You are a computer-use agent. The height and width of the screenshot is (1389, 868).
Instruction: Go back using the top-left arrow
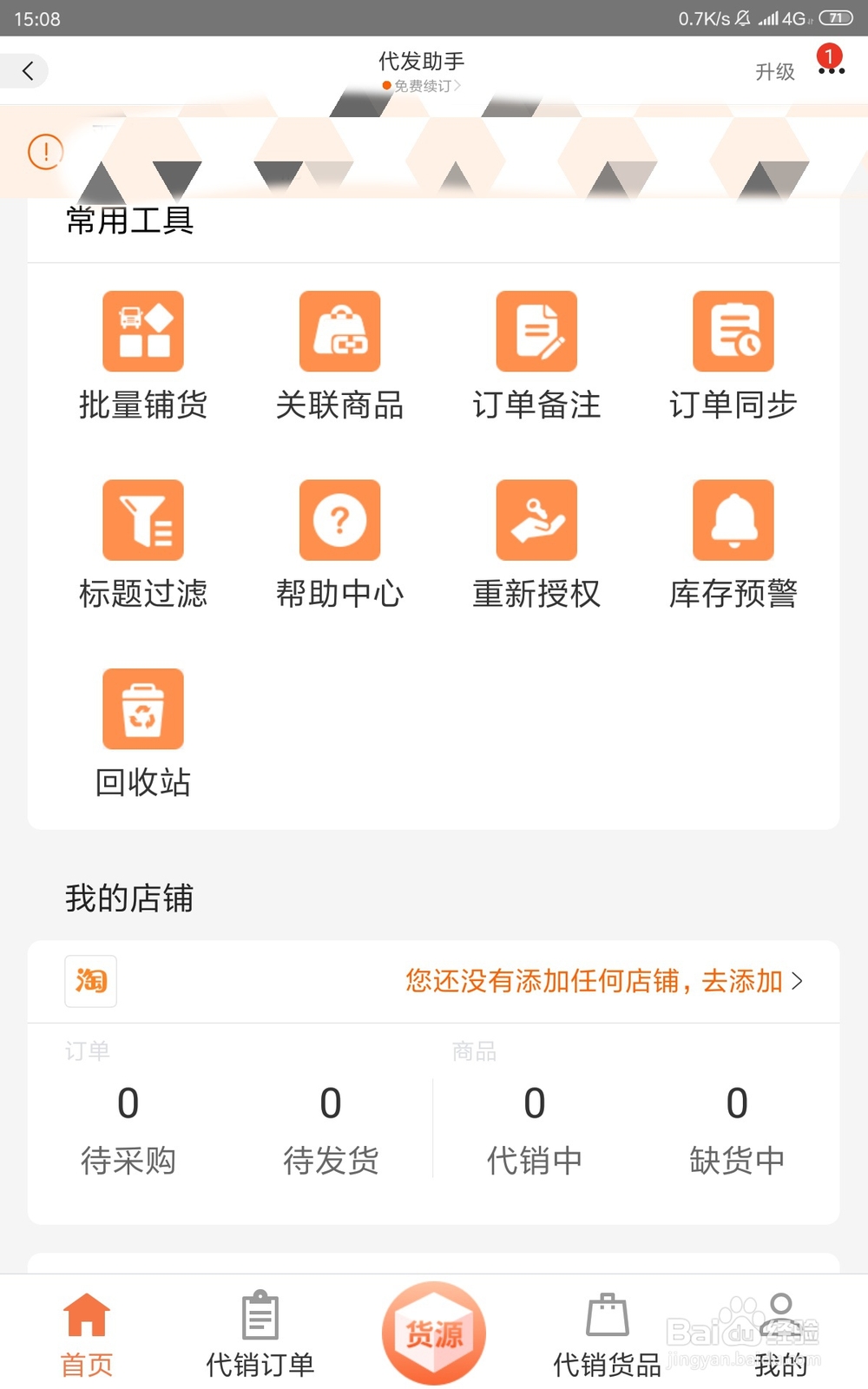click(x=27, y=71)
